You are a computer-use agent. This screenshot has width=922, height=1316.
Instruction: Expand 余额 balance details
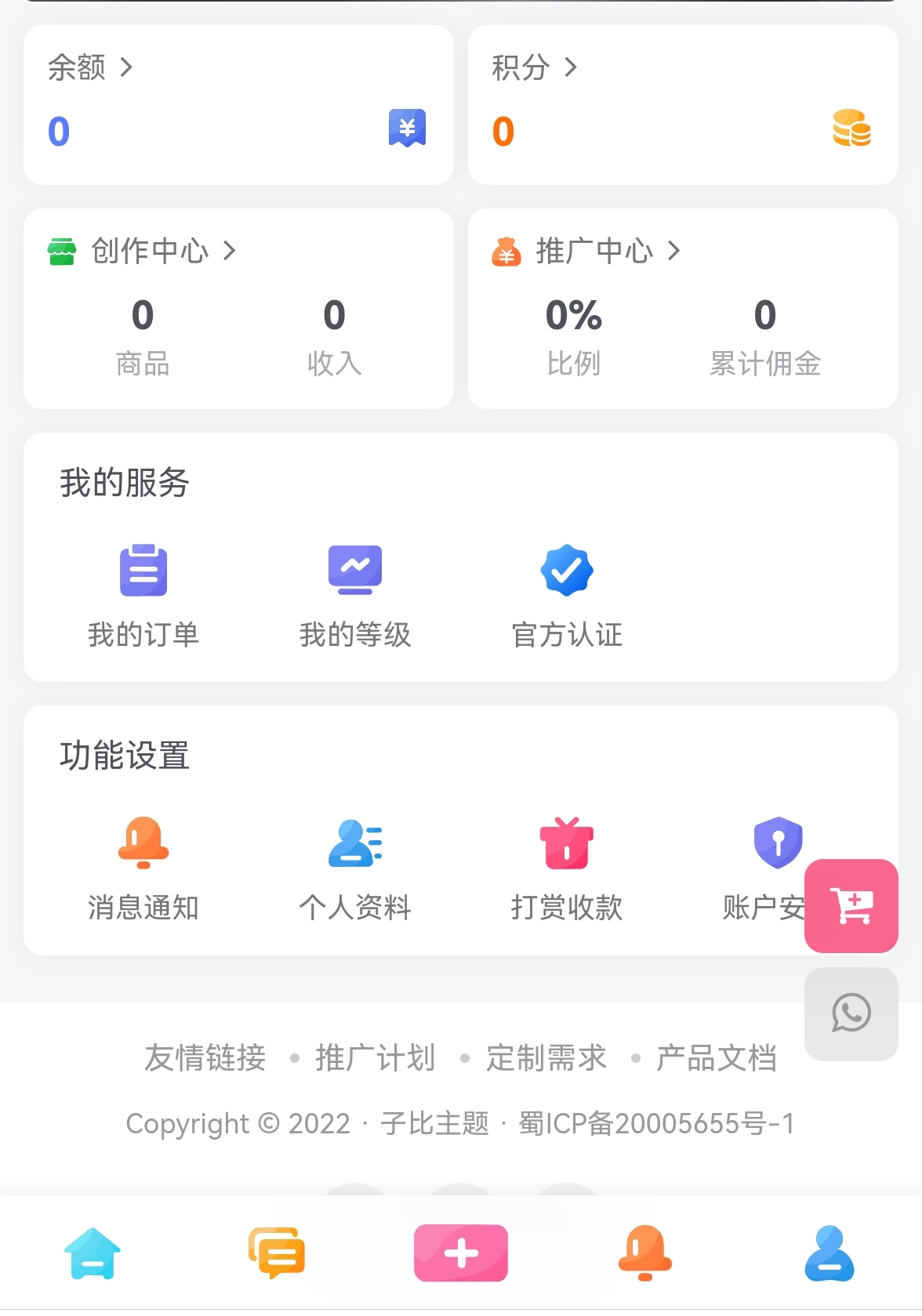click(x=125, y=67)
